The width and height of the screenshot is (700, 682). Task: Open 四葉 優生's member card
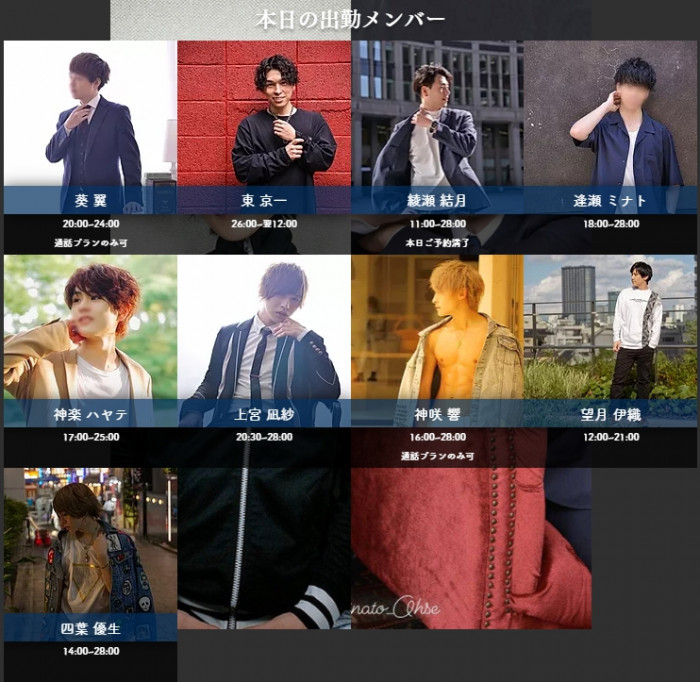[90, 550]
